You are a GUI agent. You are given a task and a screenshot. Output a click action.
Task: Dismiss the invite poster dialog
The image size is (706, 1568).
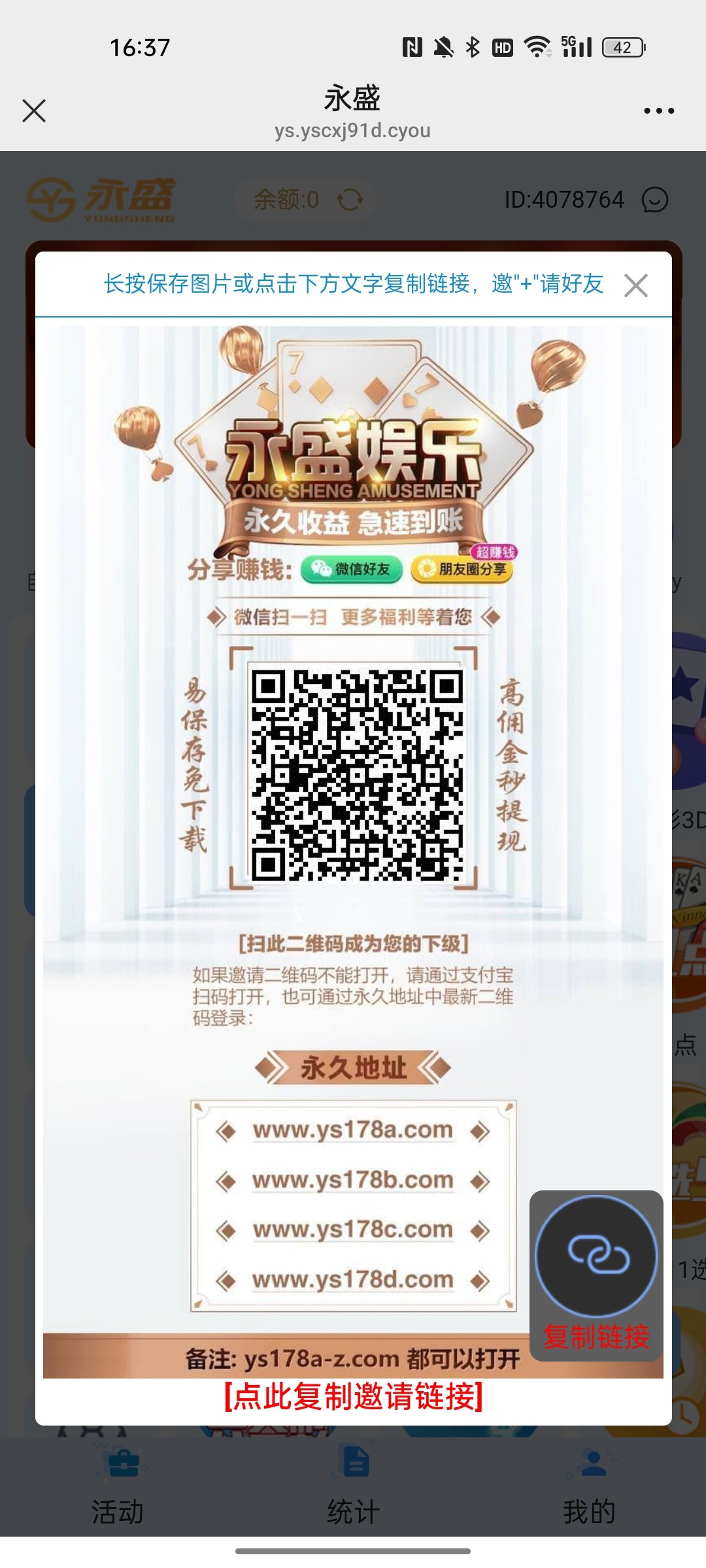pos(635,286)
